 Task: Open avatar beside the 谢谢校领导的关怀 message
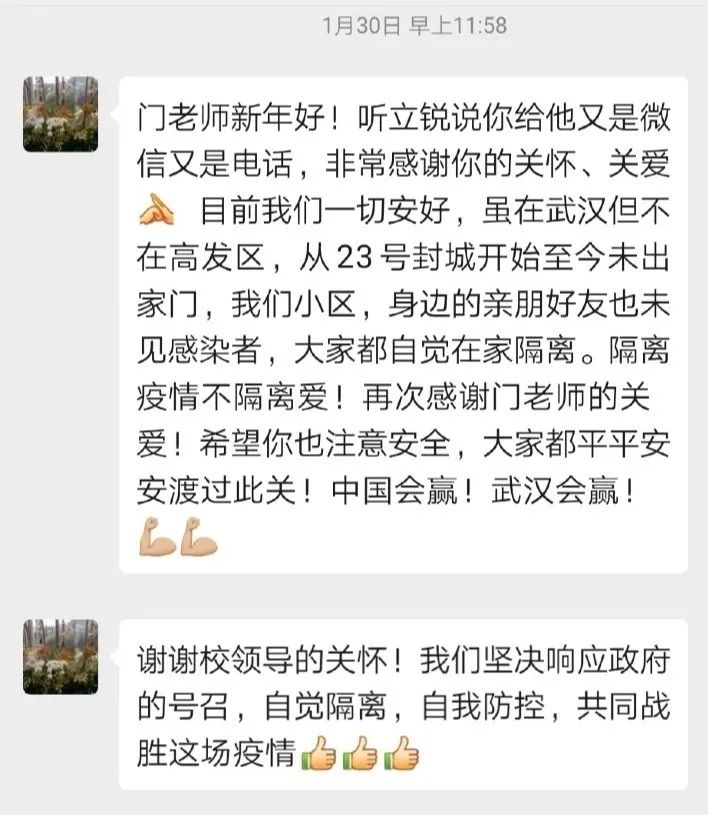point(61,655)
